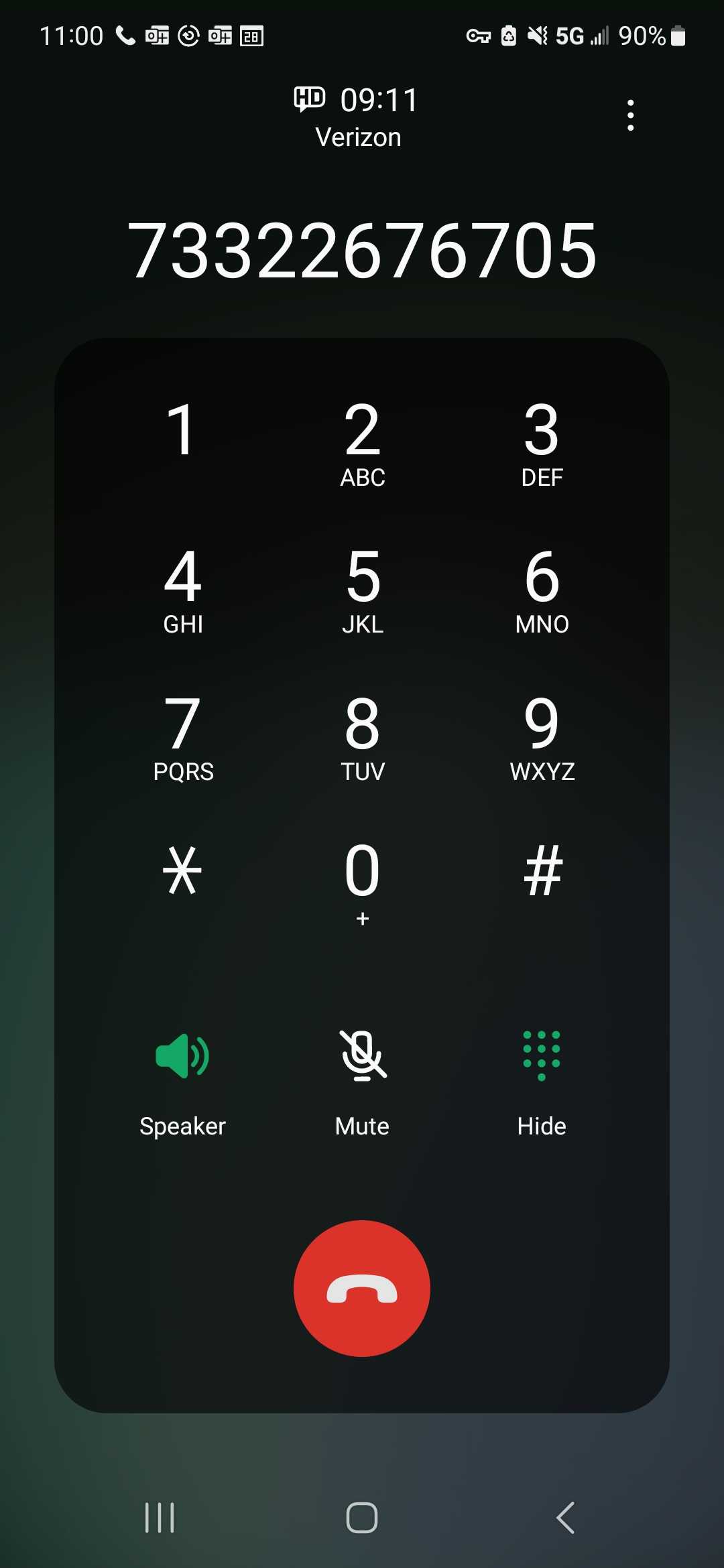The image size is (724, 1568).
Task: Enter digit 5 JKL
Action: (x=362, y=590)
